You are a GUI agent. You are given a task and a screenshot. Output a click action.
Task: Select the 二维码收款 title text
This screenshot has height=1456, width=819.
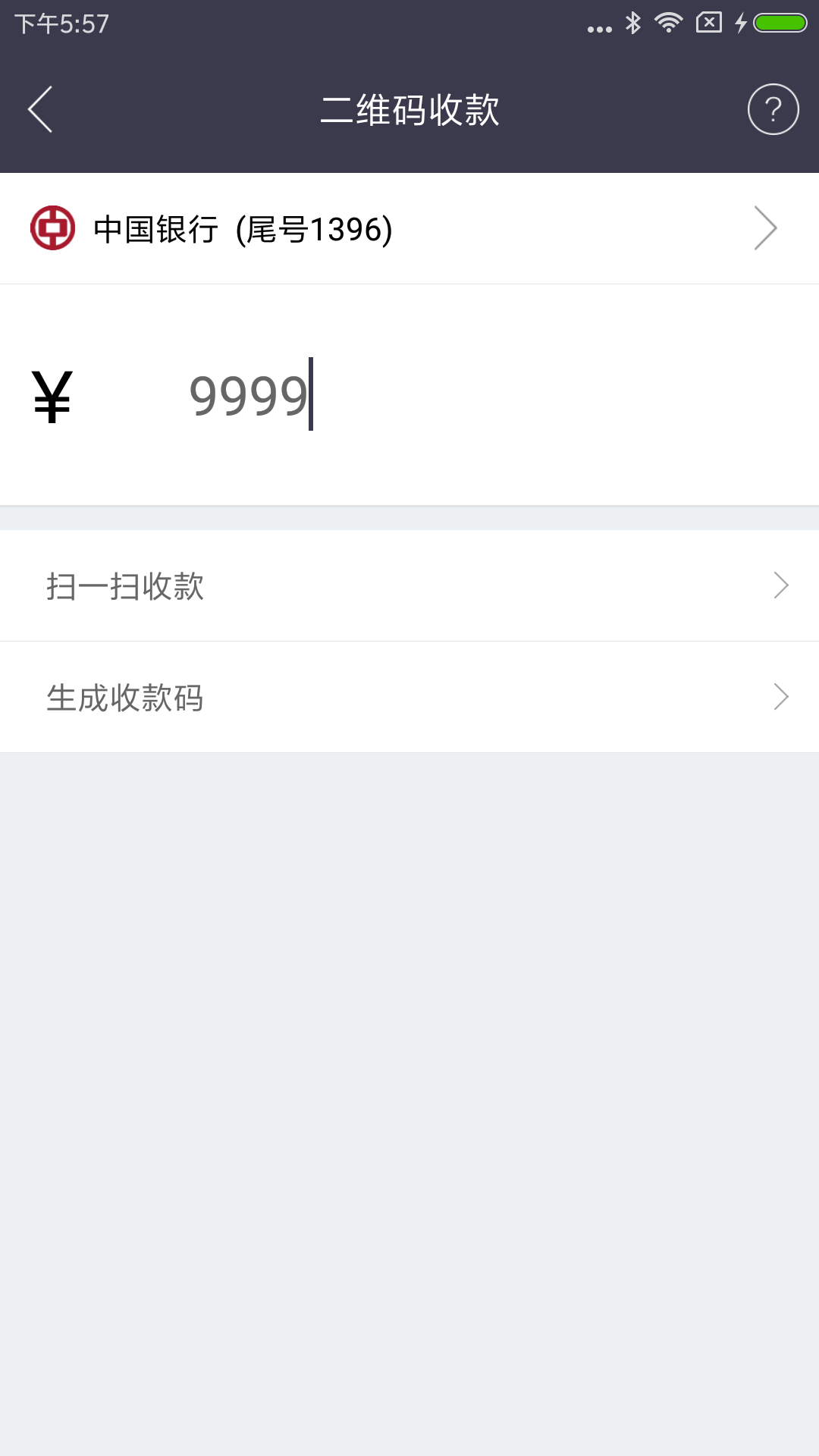click(x=409, y=109)
